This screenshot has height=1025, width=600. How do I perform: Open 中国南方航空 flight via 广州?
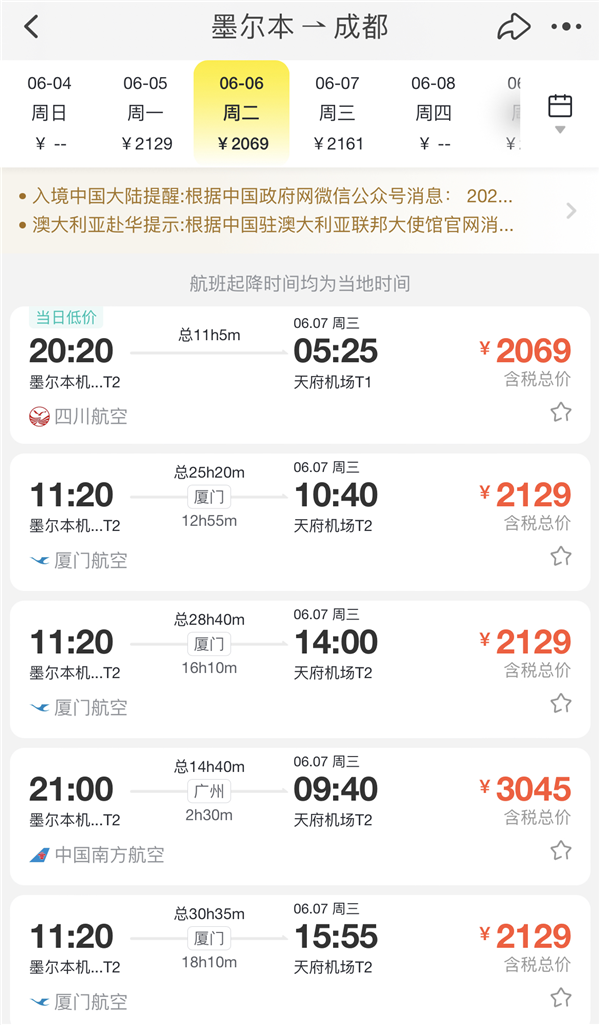click(x=300, y=816)
